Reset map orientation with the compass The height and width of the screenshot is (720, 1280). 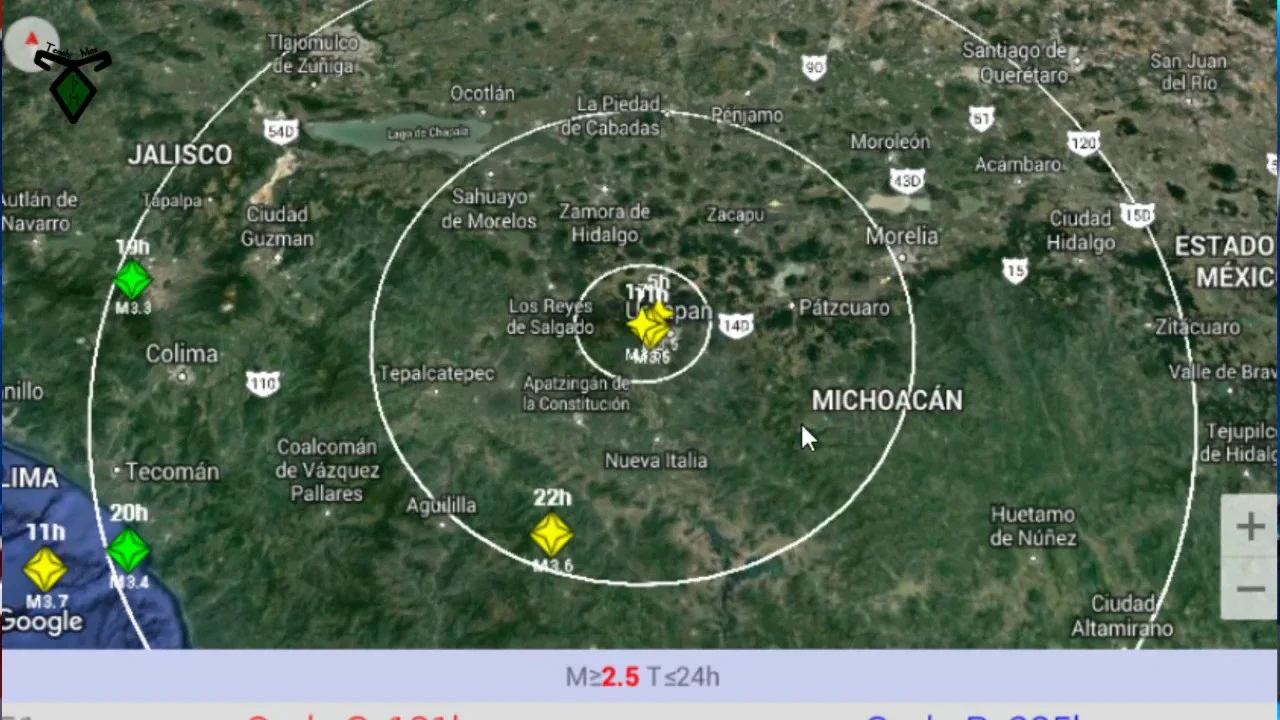click(31, 42)
